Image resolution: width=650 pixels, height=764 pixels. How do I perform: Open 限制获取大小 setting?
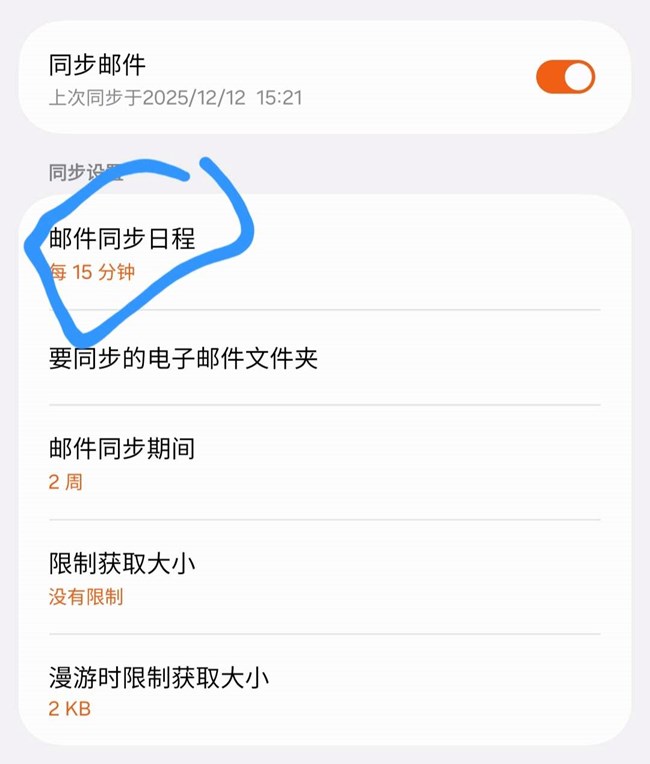[325, 577]
